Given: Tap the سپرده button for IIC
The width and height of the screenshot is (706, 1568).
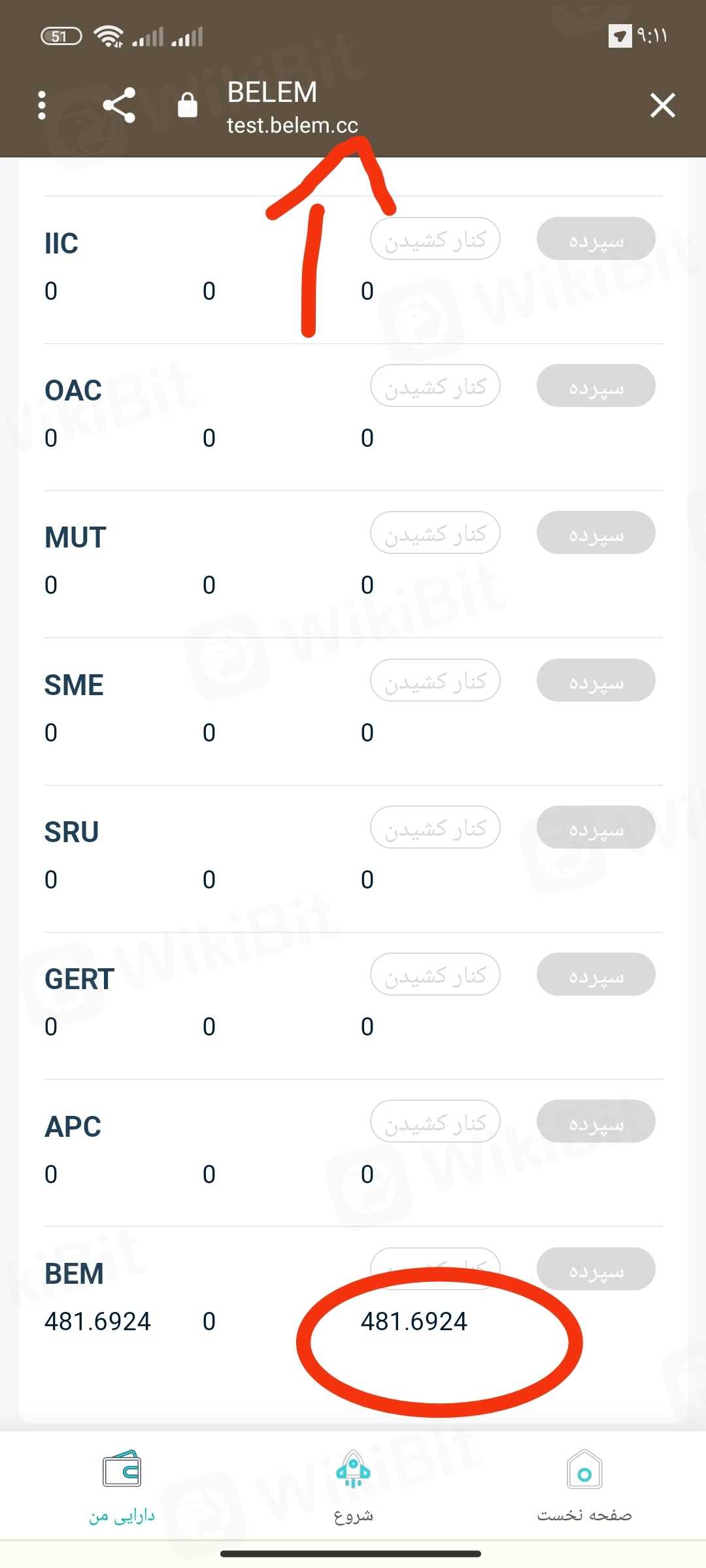Looking at the screenshot, I should (x=596, y=239).
